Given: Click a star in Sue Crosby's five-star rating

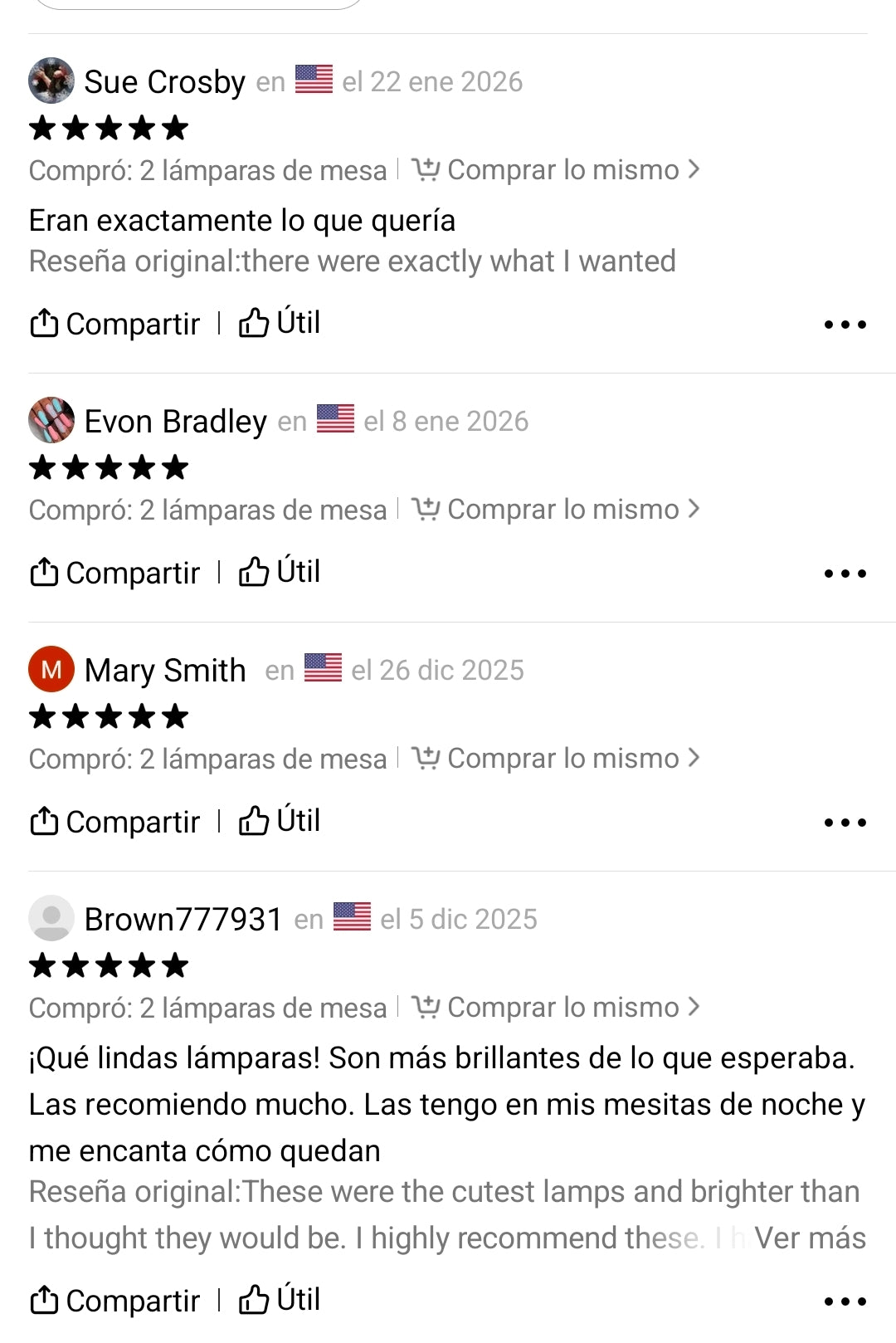Looking at the screenshot, I should pyautogui.click(x=108, y=127).
